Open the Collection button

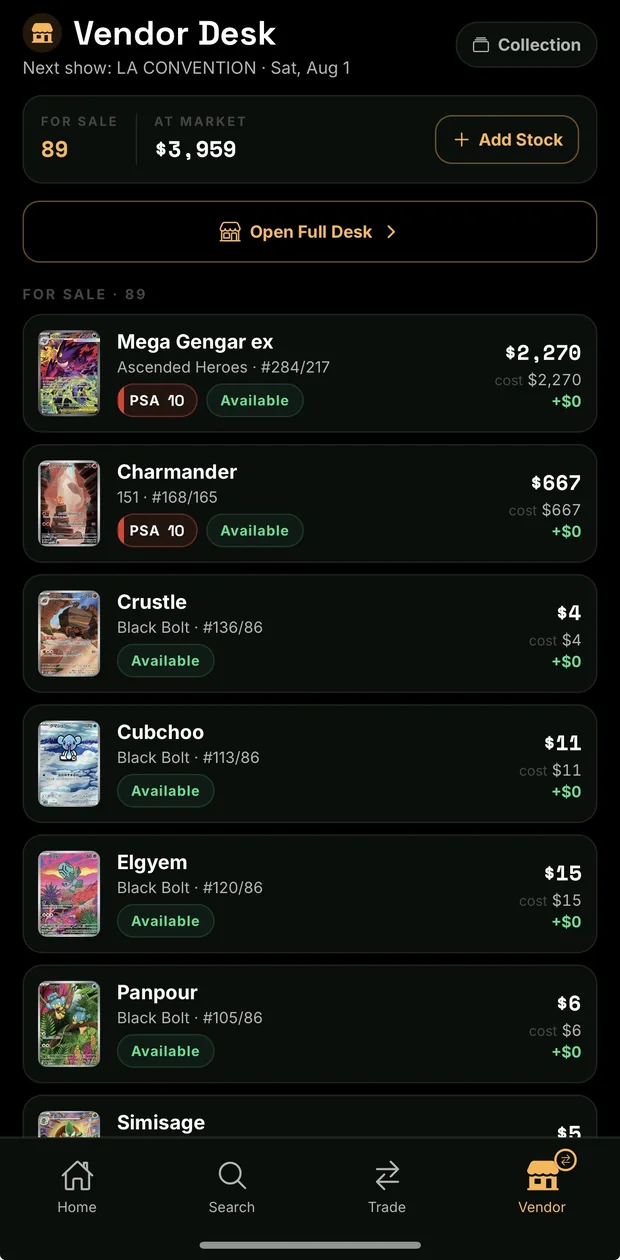[526, 45]
